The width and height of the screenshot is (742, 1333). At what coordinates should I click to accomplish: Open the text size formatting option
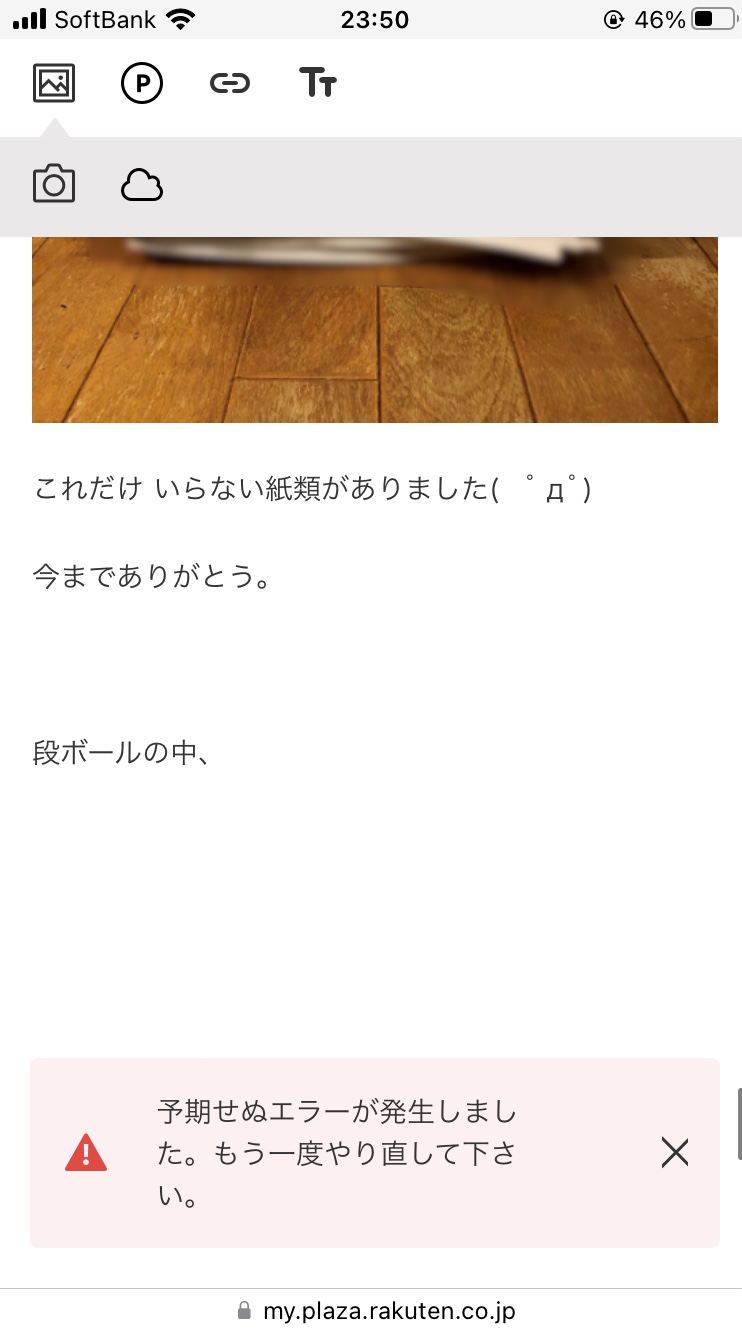(x=318, y=83)
